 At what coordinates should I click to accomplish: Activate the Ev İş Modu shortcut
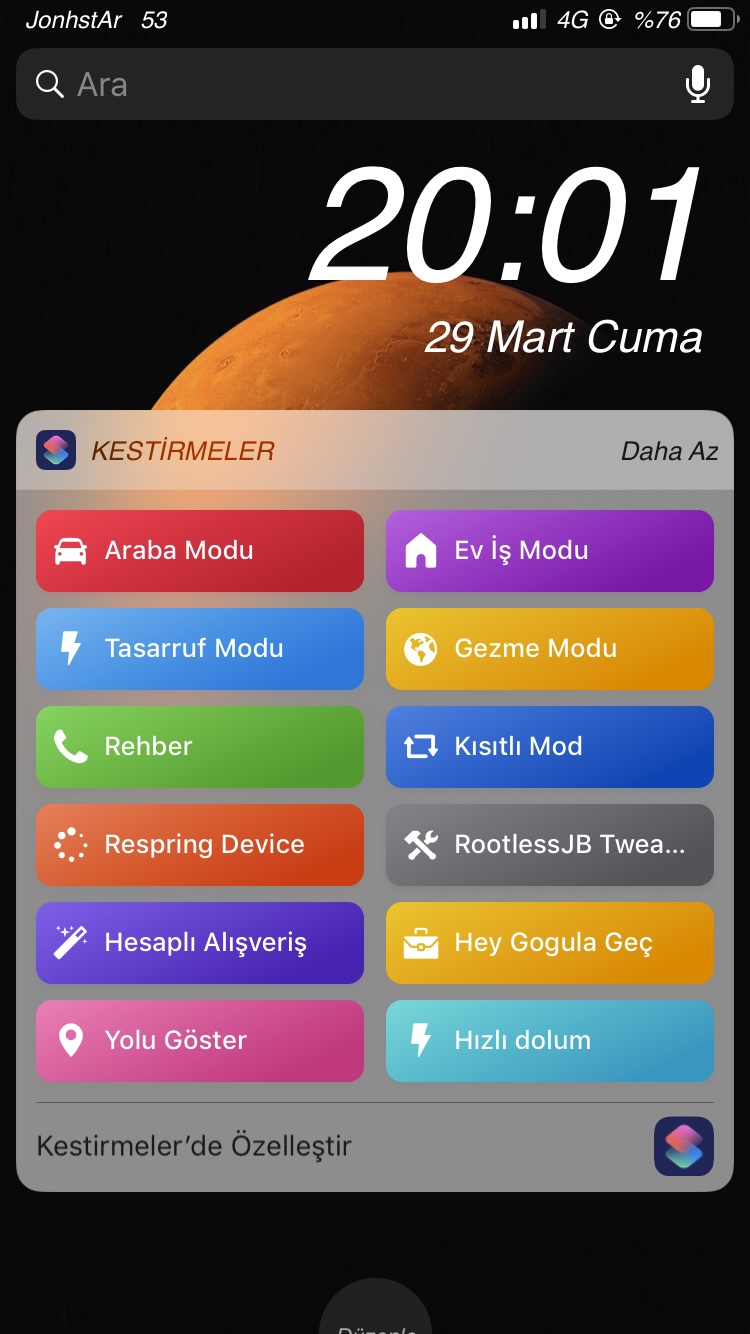550,551
